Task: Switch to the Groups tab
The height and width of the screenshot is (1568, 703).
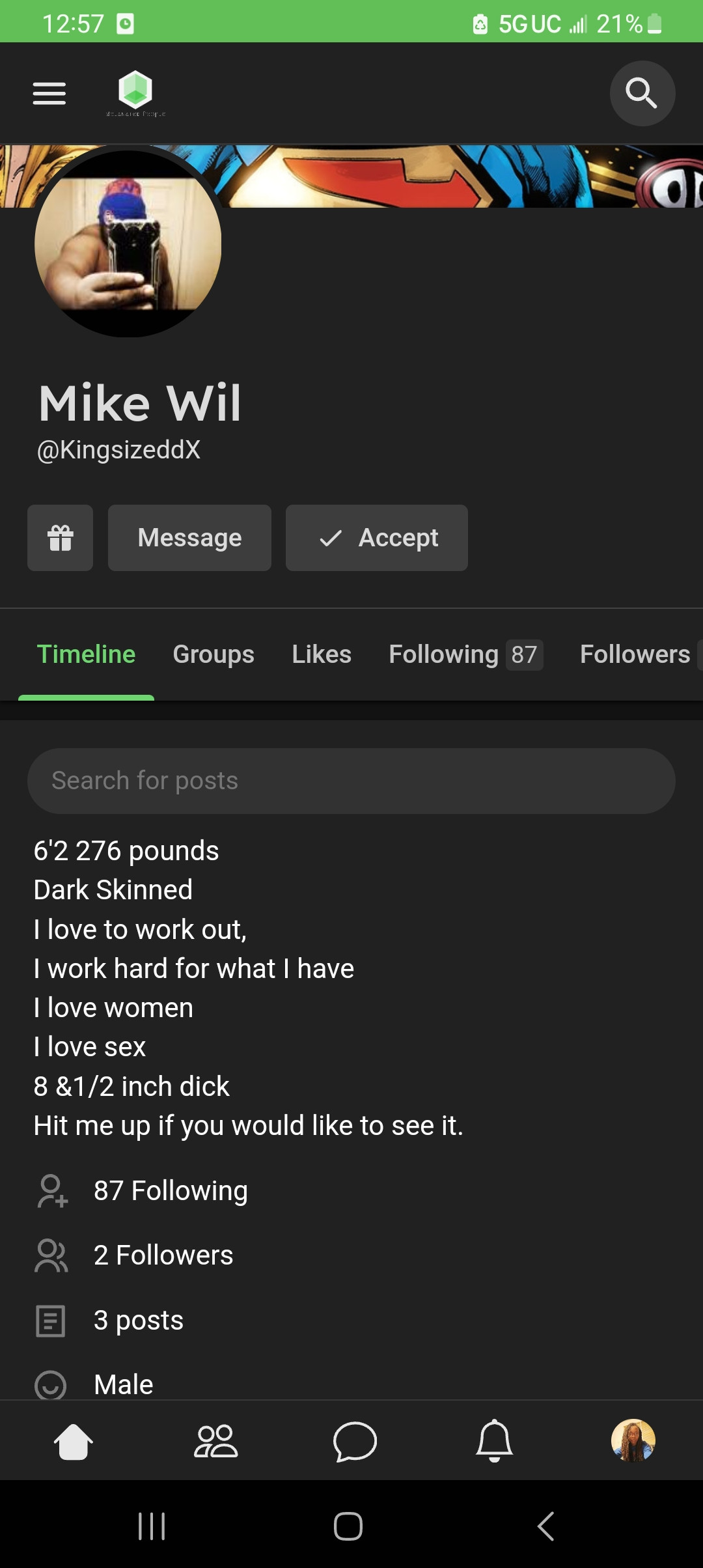Action: [x=213, y=653]
